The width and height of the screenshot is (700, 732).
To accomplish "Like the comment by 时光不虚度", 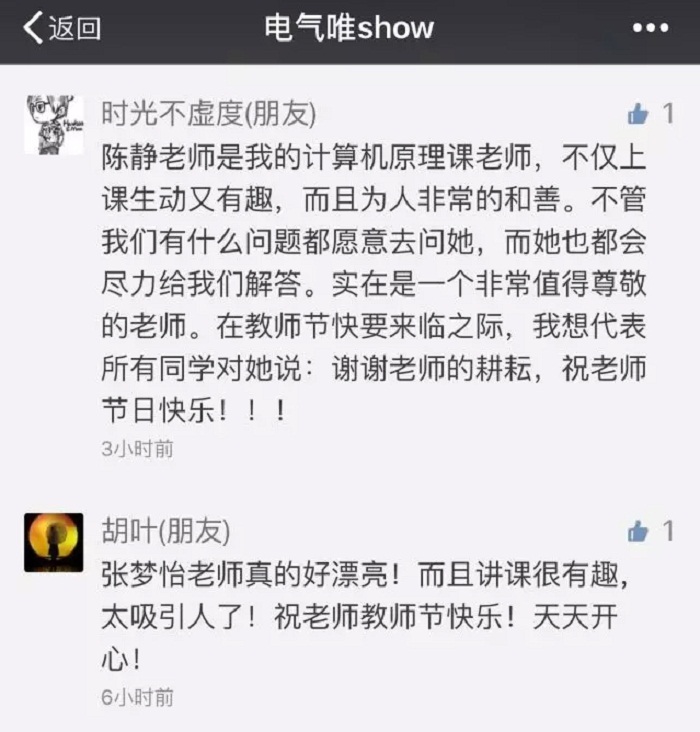I will 638,113.
